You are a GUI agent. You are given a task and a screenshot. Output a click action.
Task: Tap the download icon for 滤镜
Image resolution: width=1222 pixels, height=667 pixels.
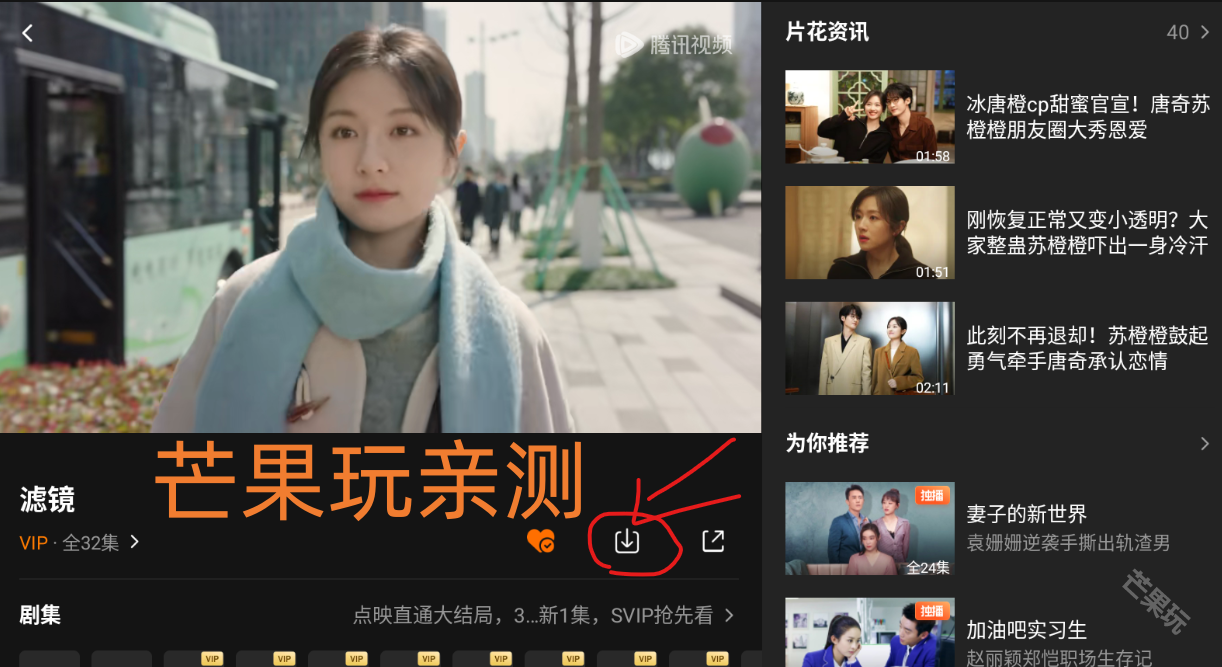[627, 541]
